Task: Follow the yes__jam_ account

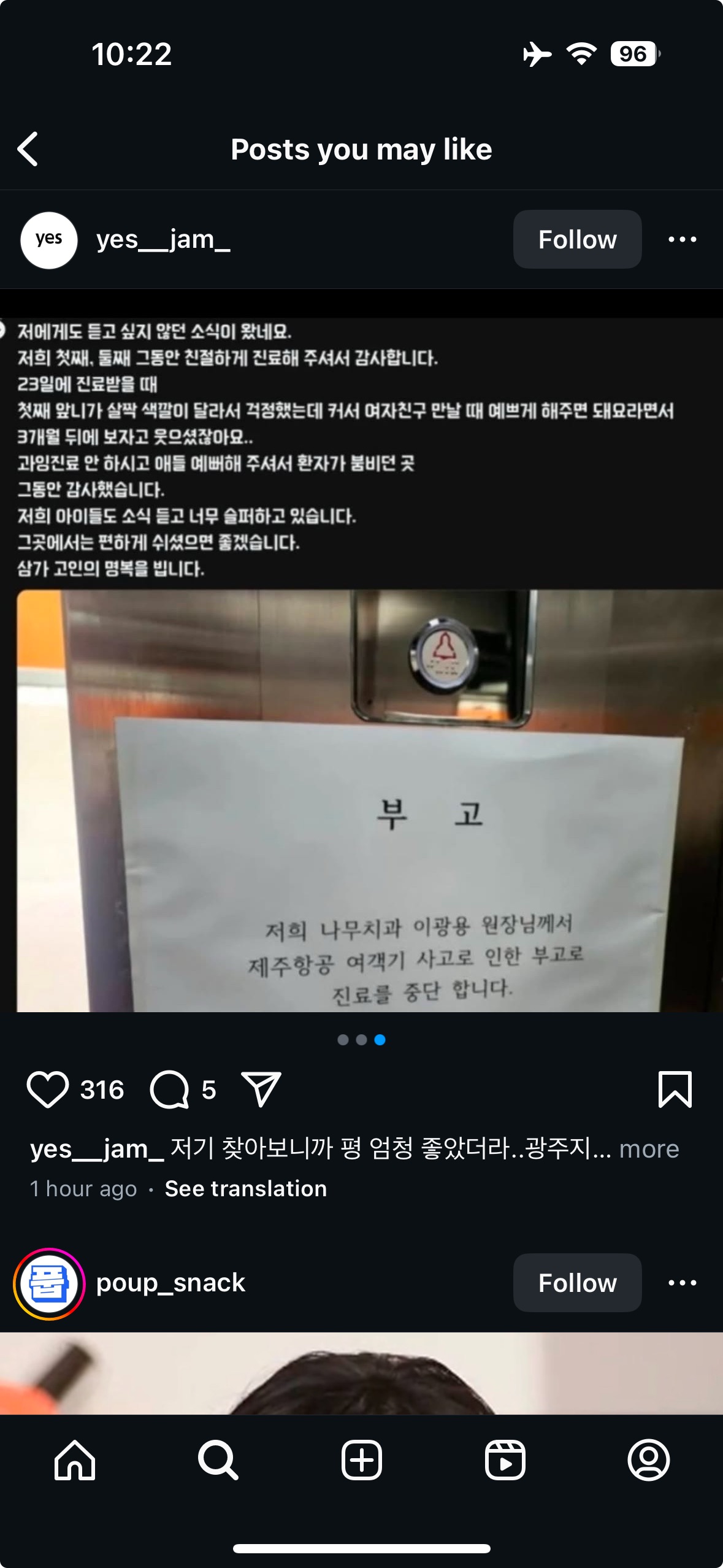Action: (x=576, y=239)
